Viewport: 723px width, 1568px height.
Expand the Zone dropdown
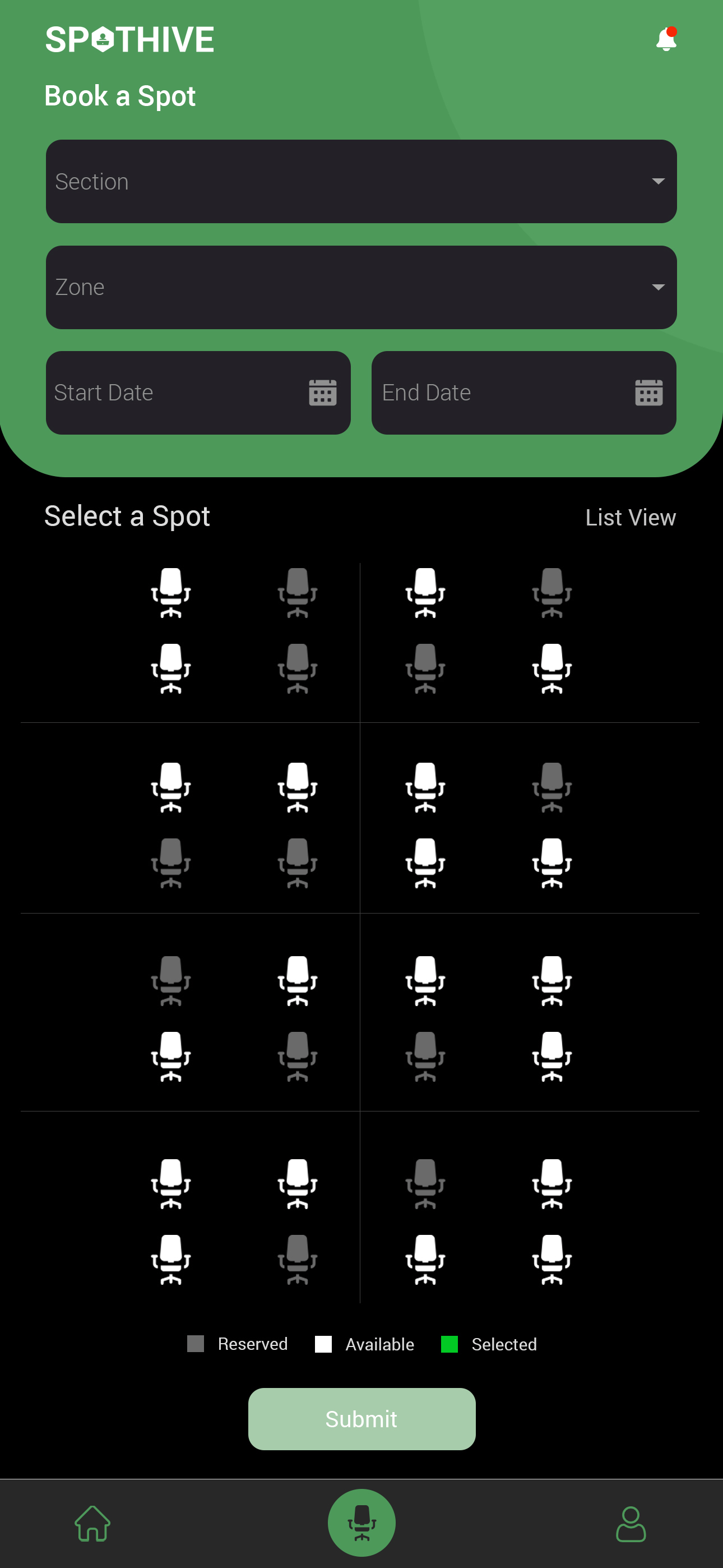(361, 287)
